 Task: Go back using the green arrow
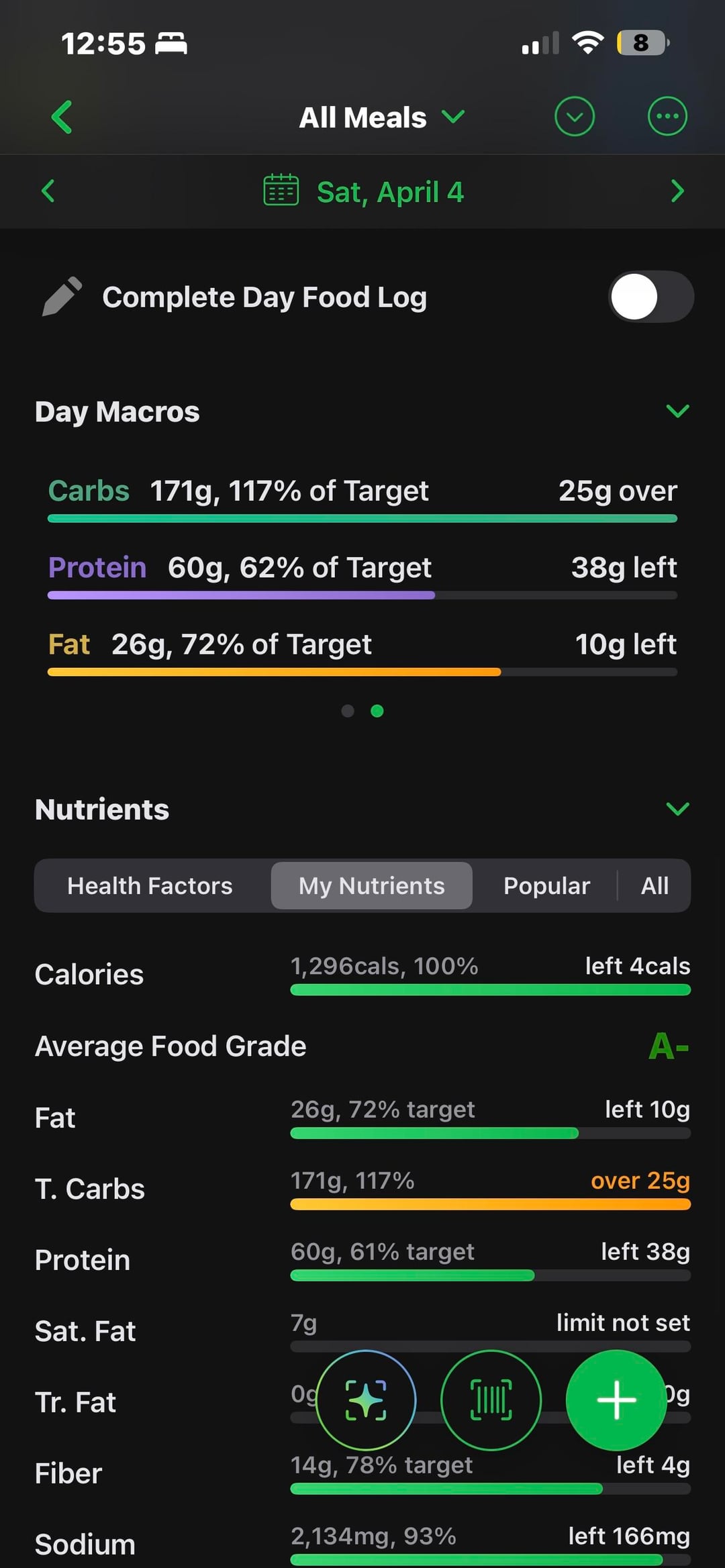62,117
